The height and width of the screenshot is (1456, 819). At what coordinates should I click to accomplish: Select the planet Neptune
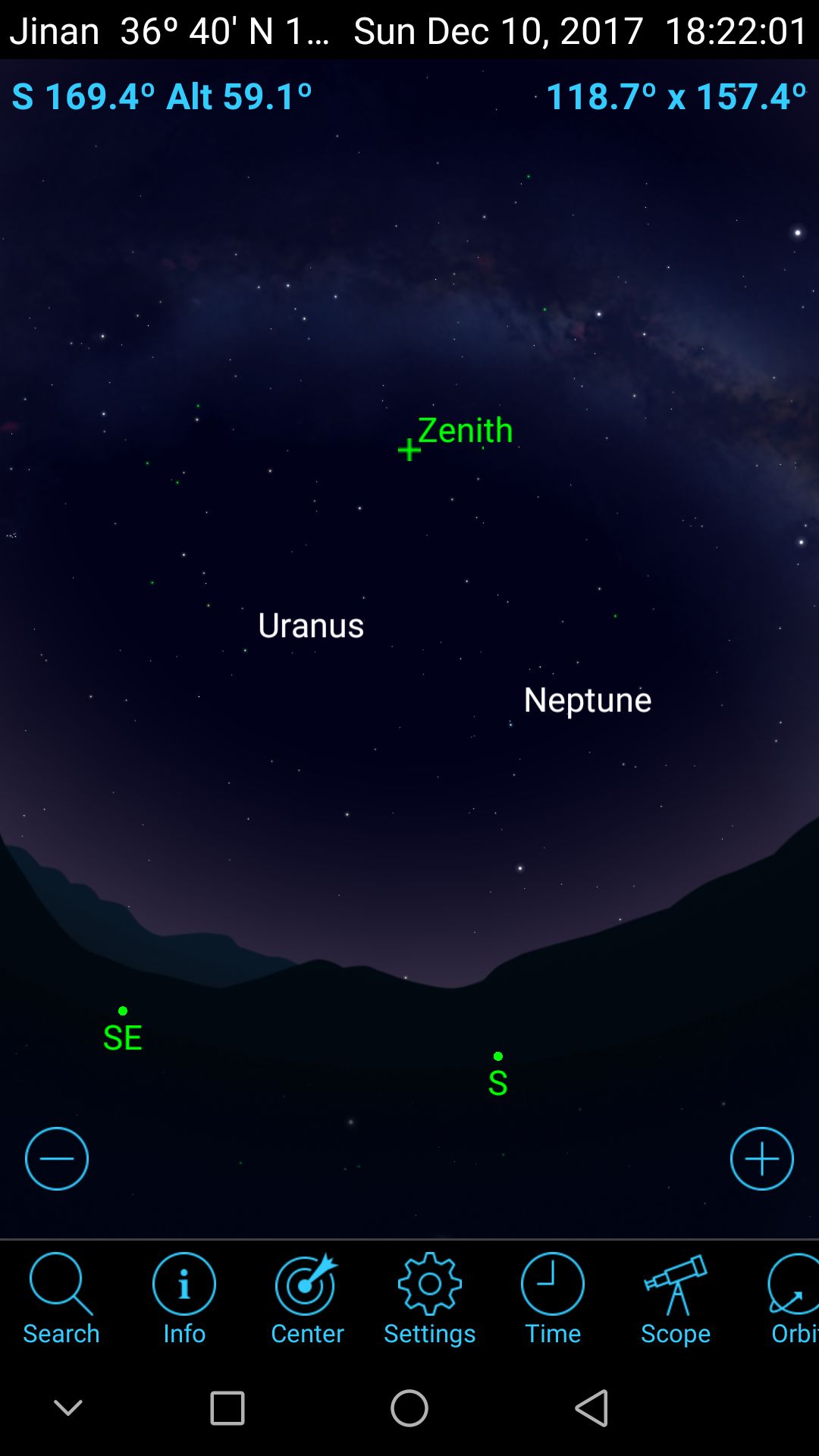tap(587, 700)
